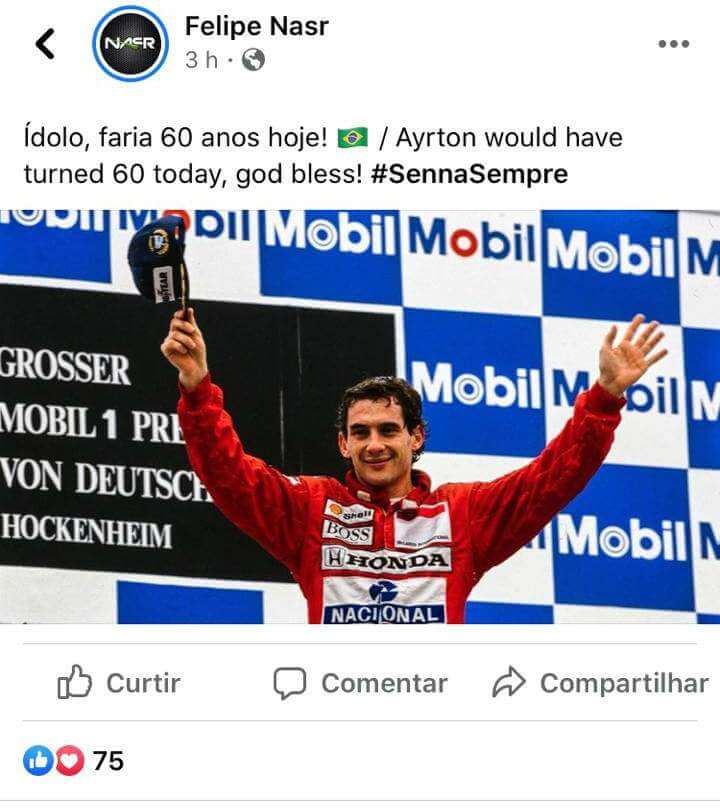
Task: Open Felipe Nasr's page name link
Action: [x=256, y=26]
